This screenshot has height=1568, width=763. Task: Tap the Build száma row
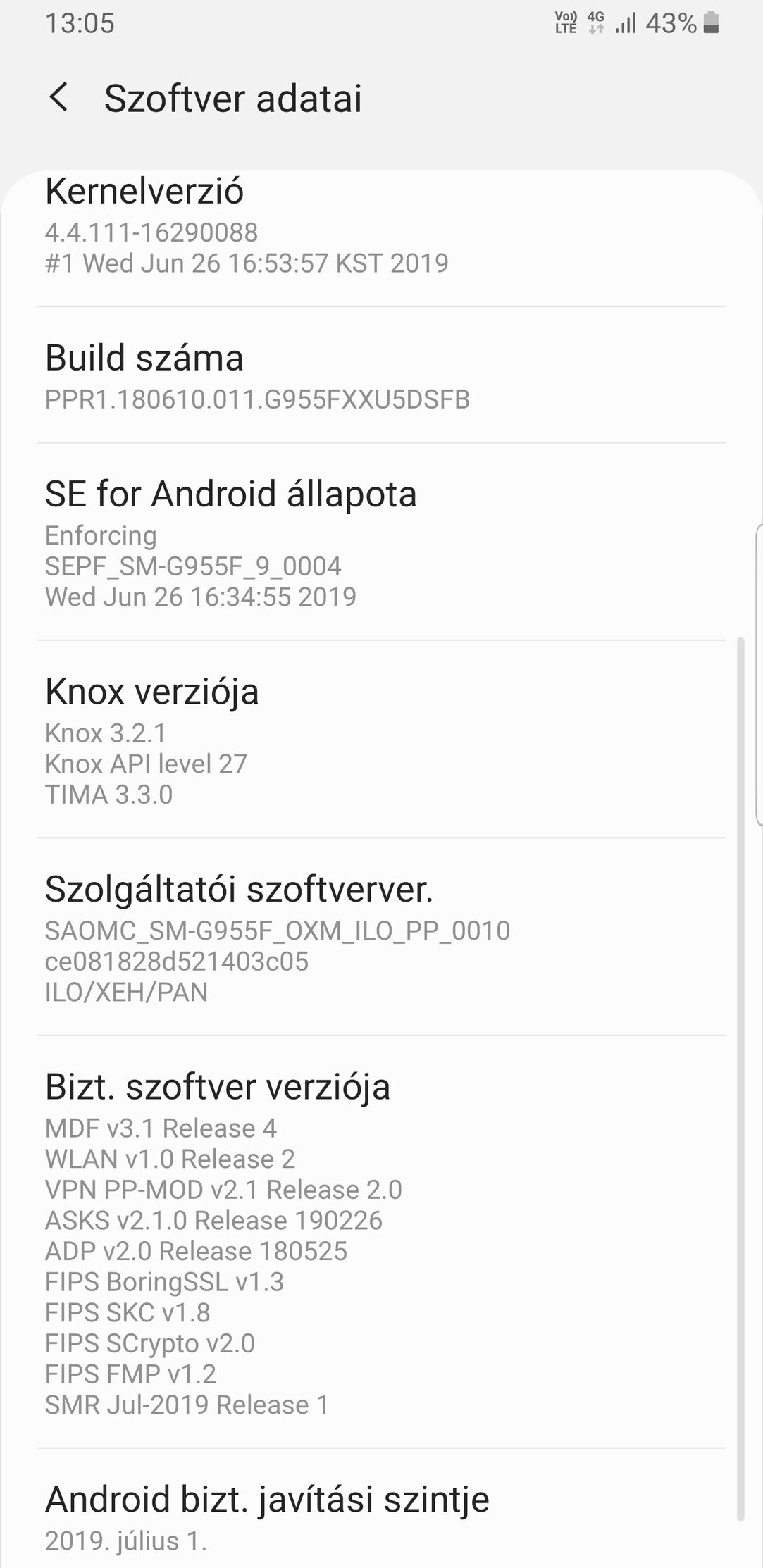tap(380, 376)
